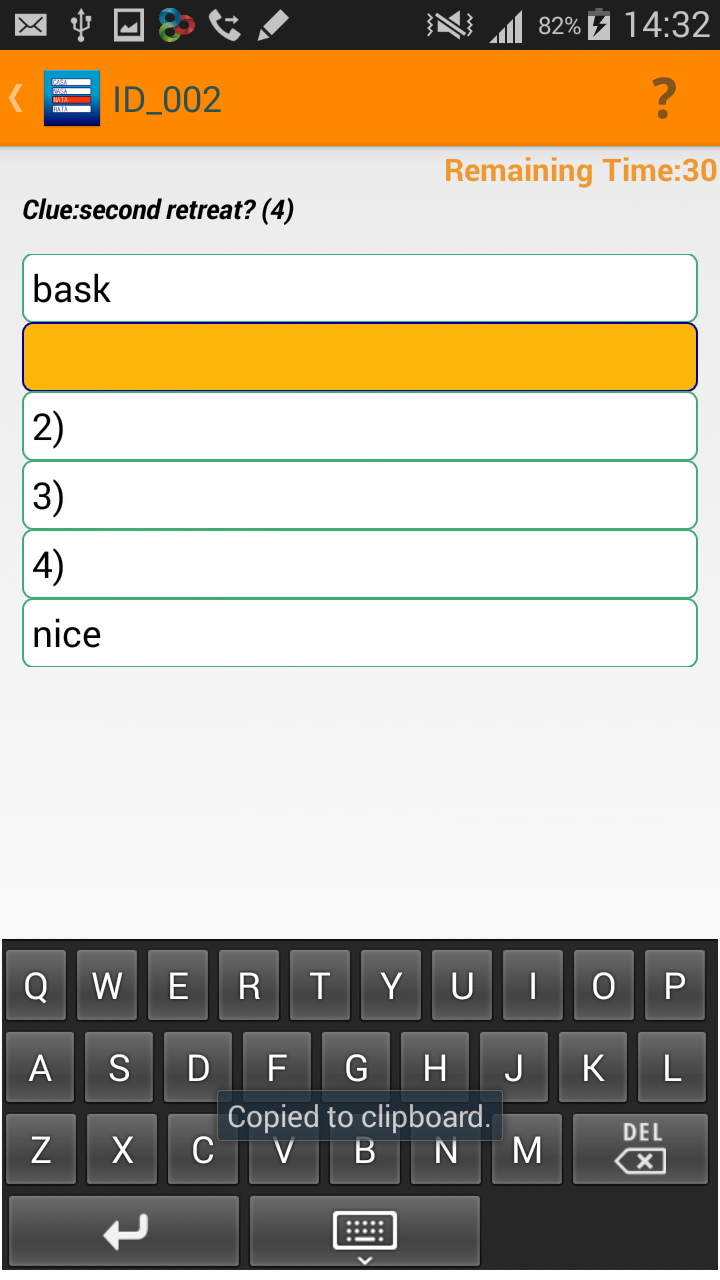Image resolution: width=720 pixels, height=1280 pixels.
Task: Tap the 'Copied to clipboard' toast
Action: [360, 1116]
